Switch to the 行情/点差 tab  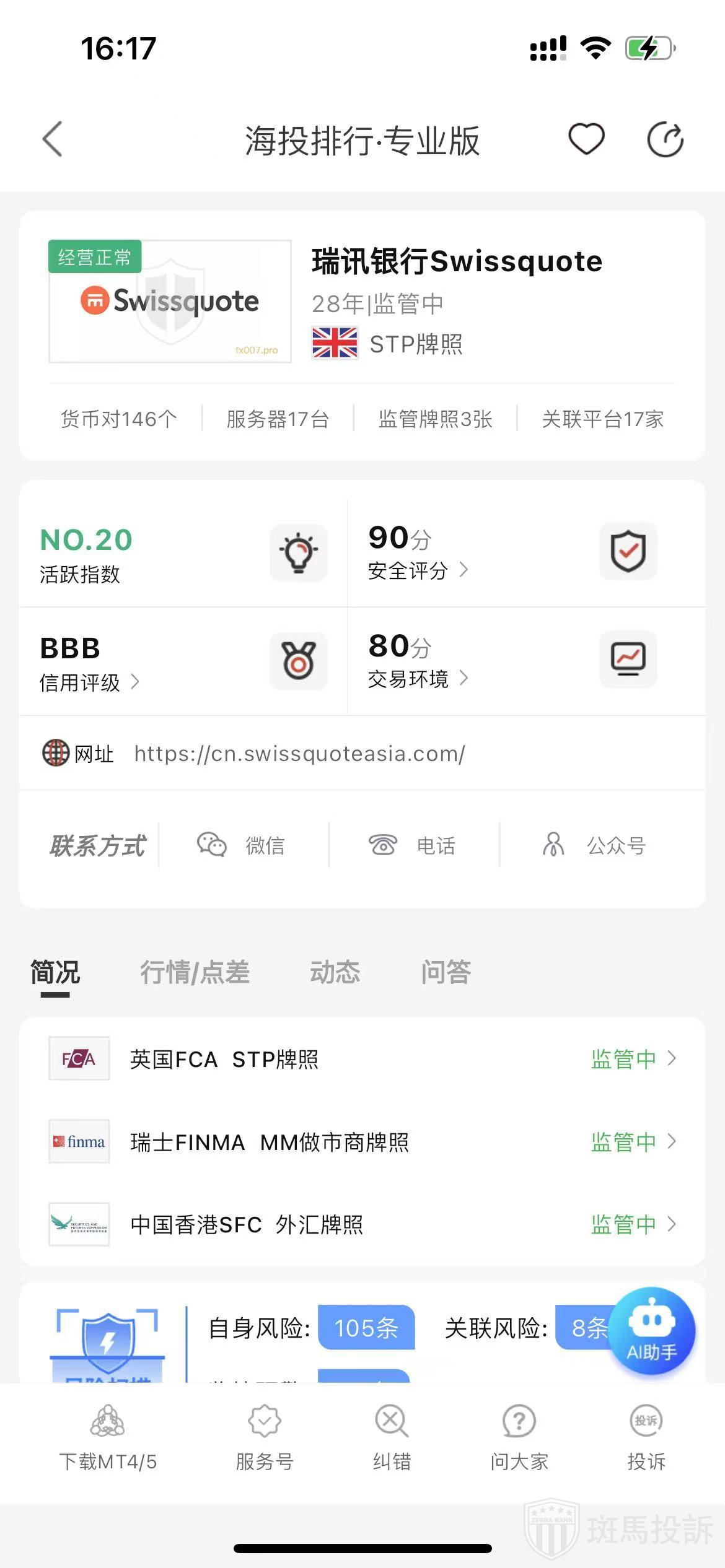pyautogui.click(x=195, y=972)
